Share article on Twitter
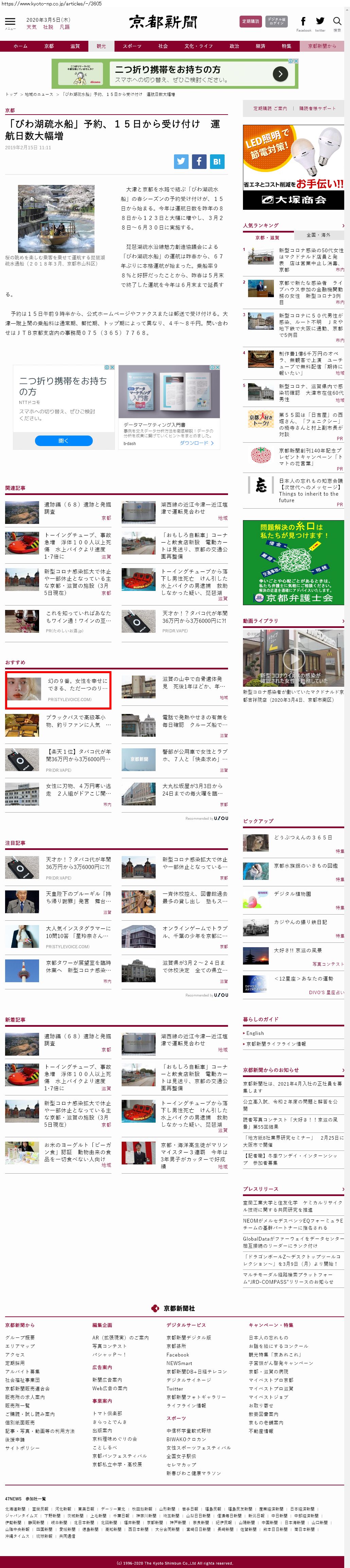This screenshot has width=350, height=1568. tap(181, 161)
